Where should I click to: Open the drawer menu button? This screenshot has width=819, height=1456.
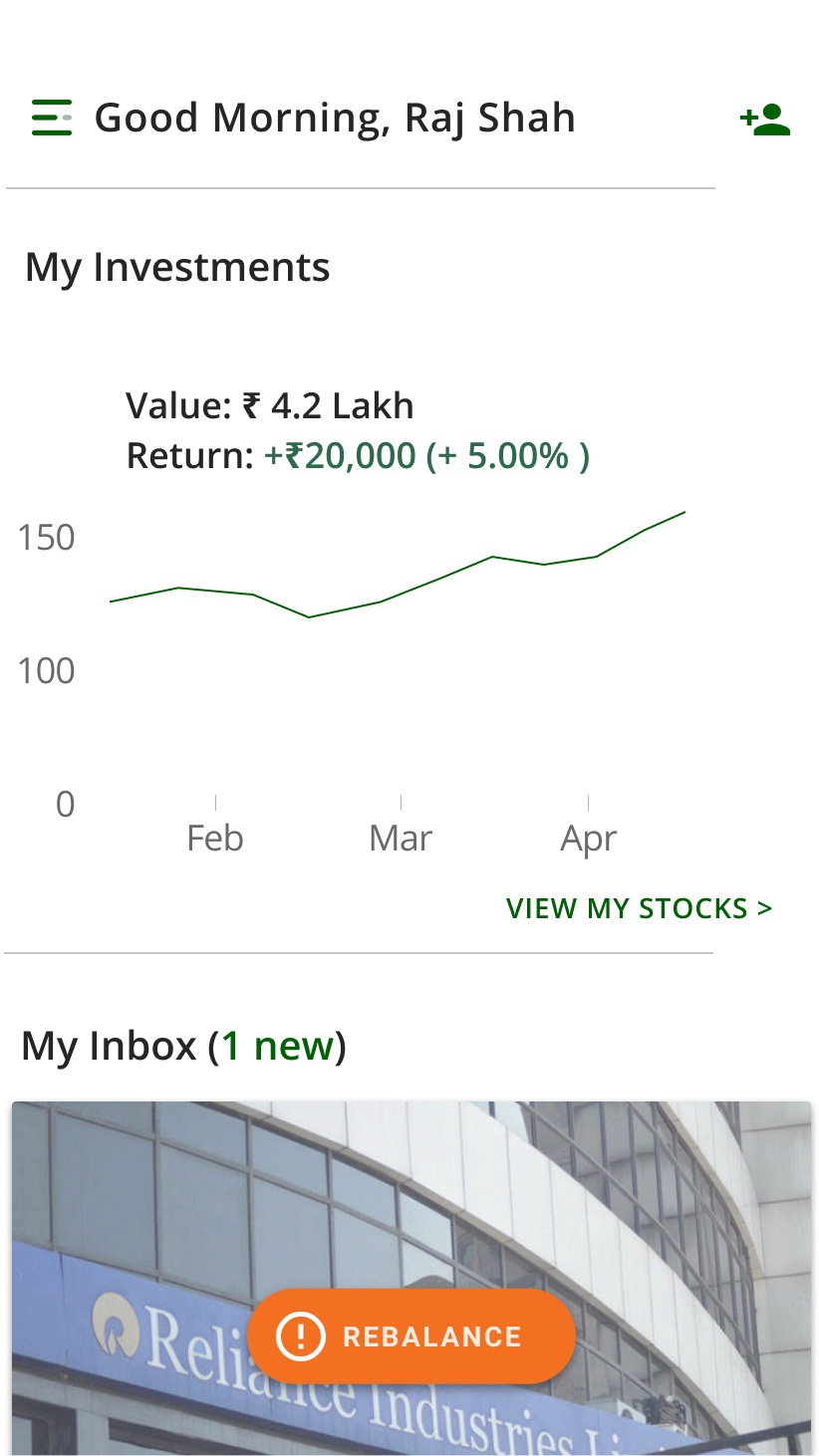tap(52, 118)
